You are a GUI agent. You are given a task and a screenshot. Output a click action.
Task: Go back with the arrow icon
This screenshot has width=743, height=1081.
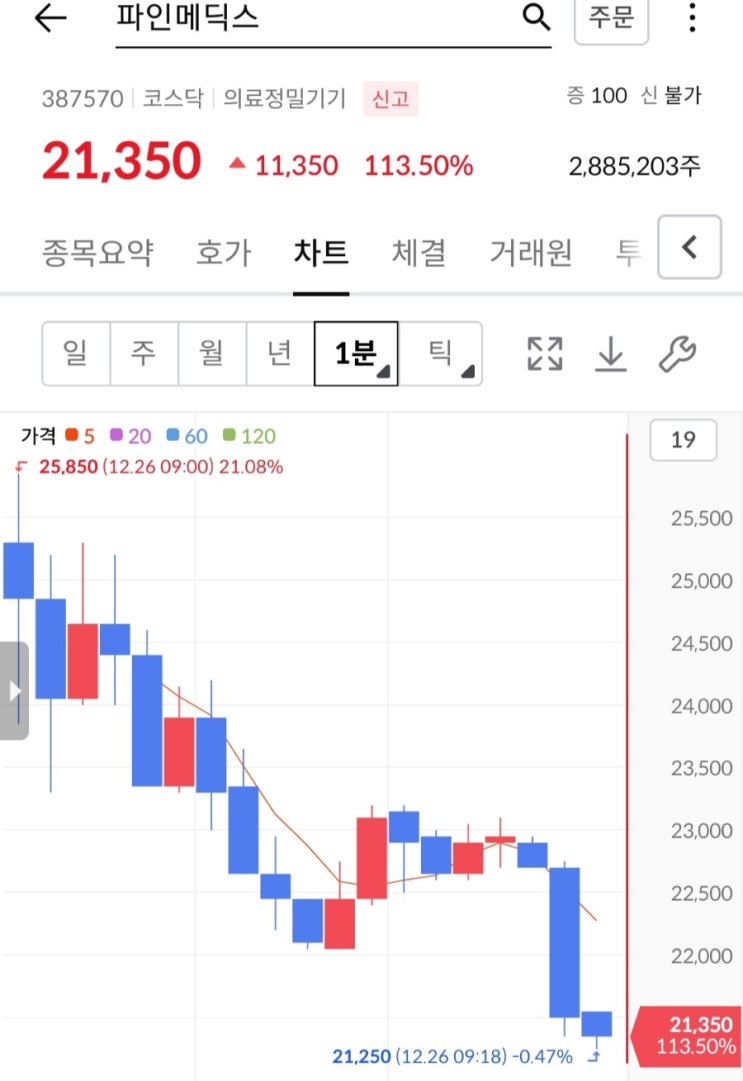click(50, 18)
